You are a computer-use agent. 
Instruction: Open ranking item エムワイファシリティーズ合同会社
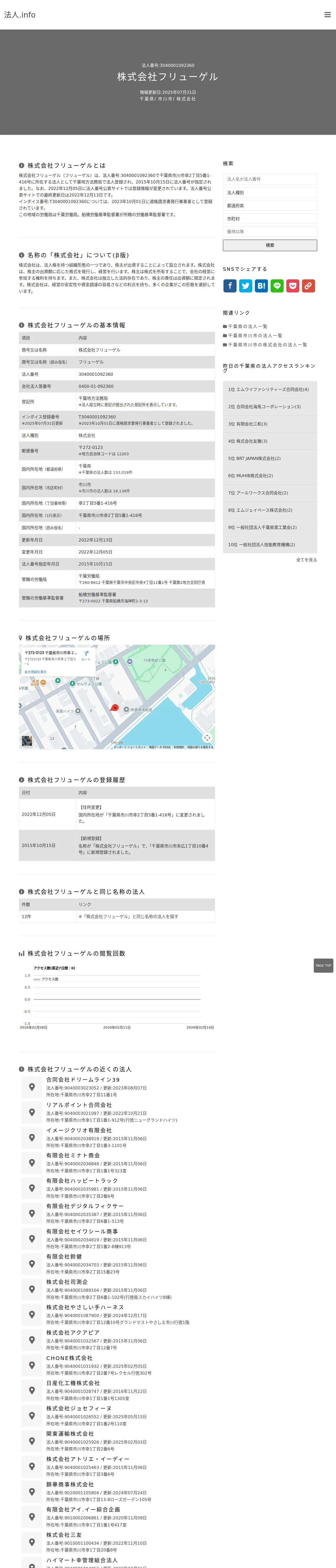click(x=270, y=390)
